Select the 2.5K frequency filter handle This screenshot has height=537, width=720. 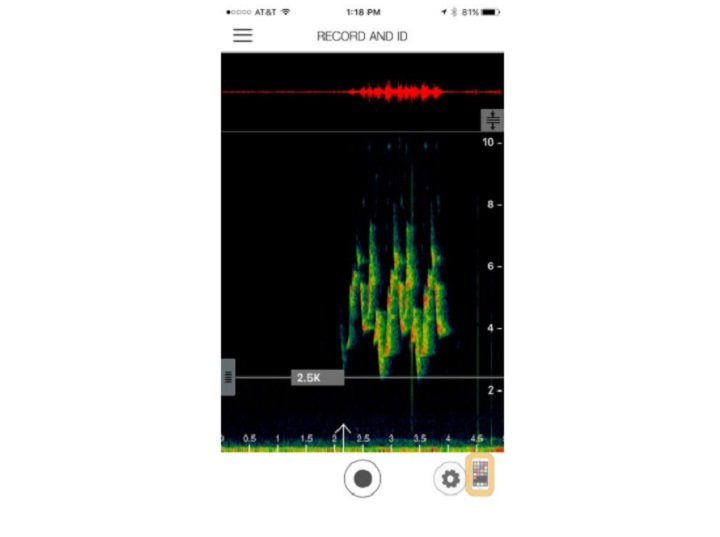point(229,377)
